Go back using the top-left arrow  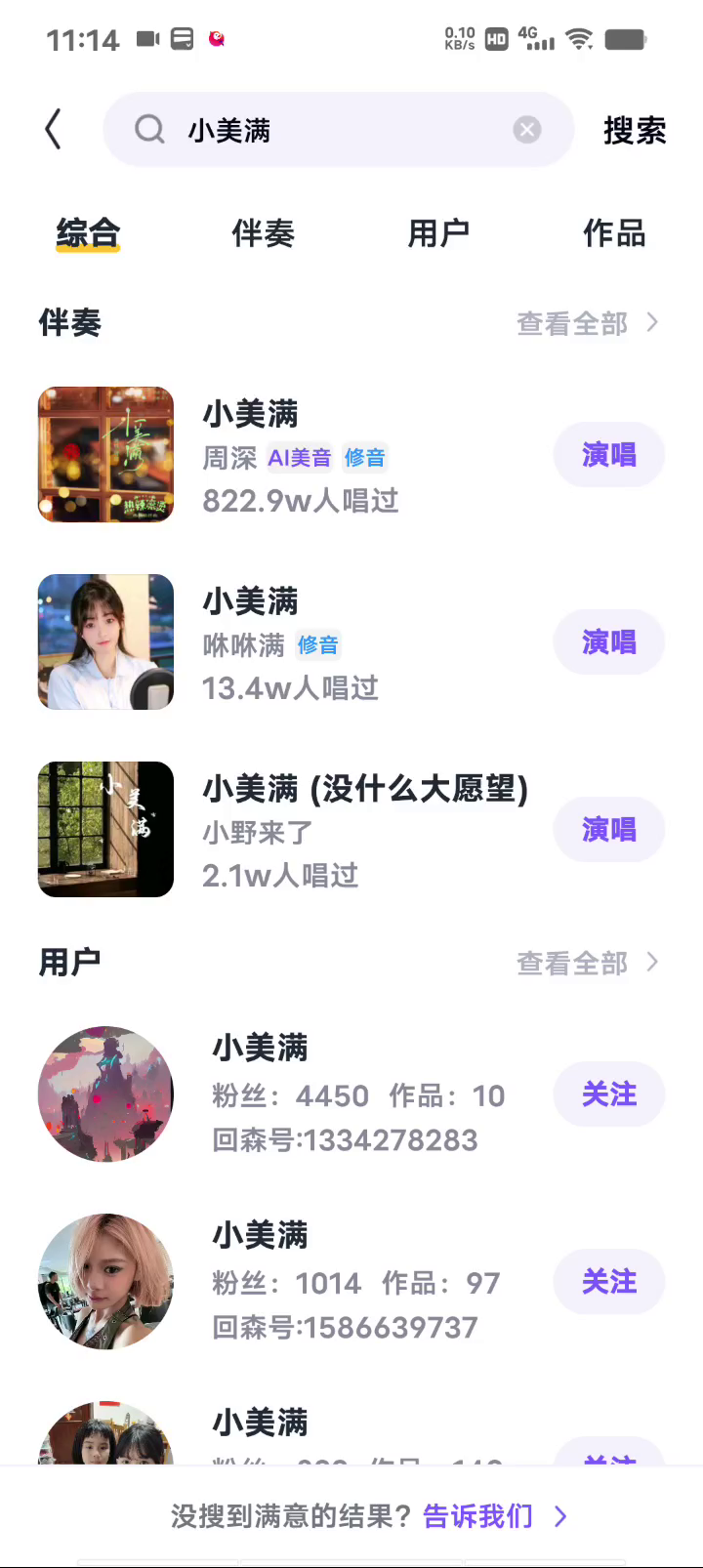(x=54, y=130)
